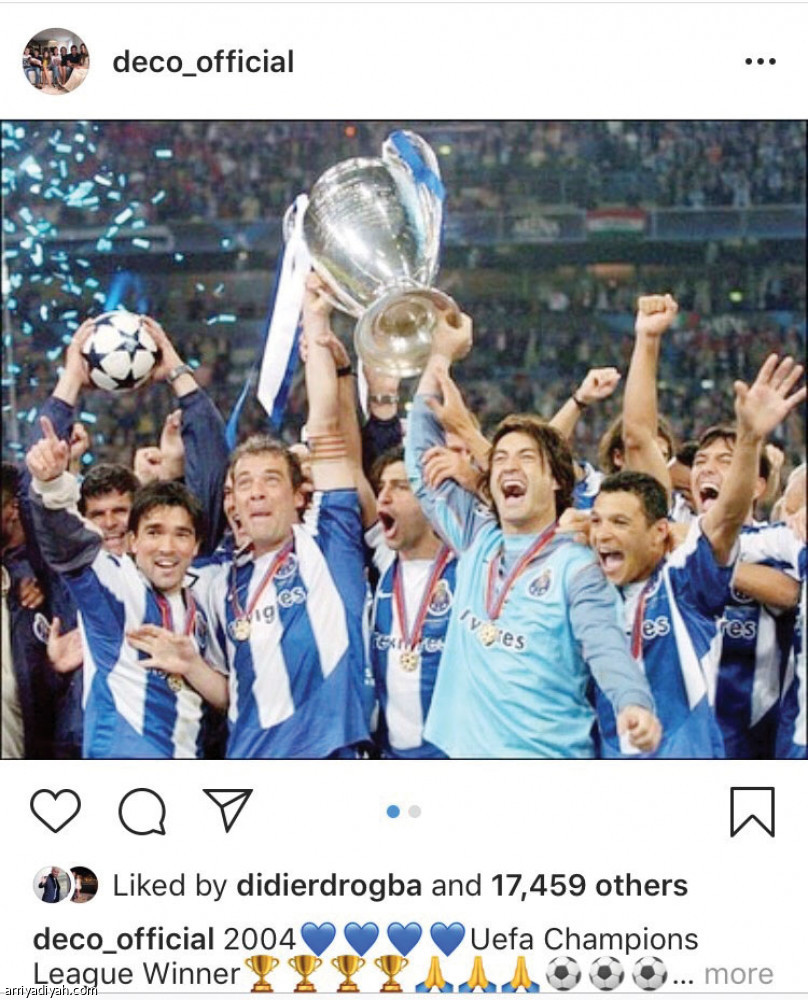Open deco_official profile picture
The height and width of the screenshot is (1000, 808).
[56, 61]
